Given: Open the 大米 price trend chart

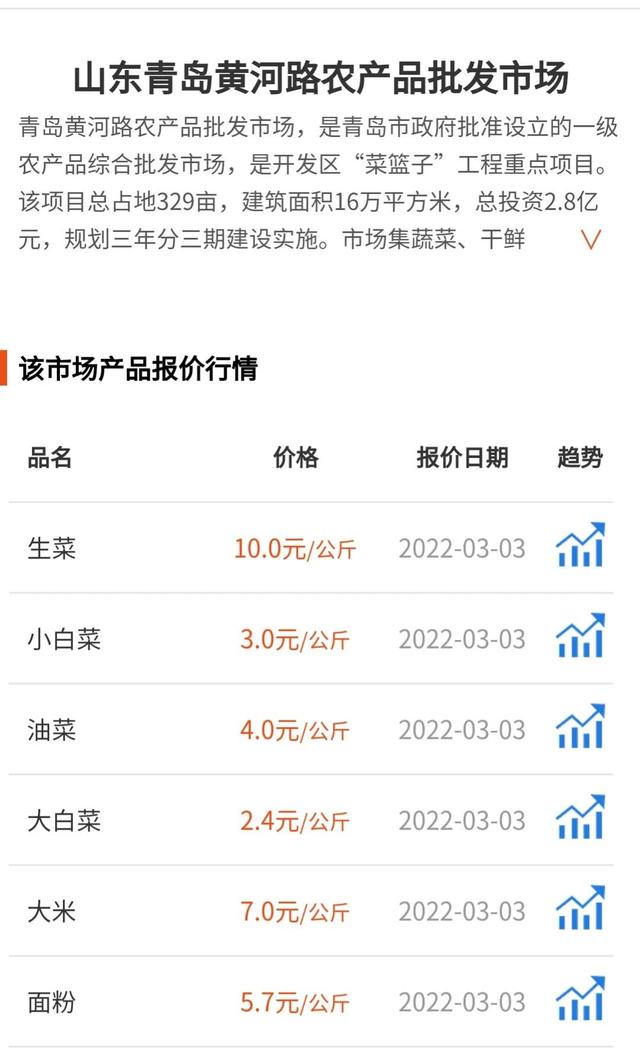Looking at the screenshot, I should pos(580,908).
